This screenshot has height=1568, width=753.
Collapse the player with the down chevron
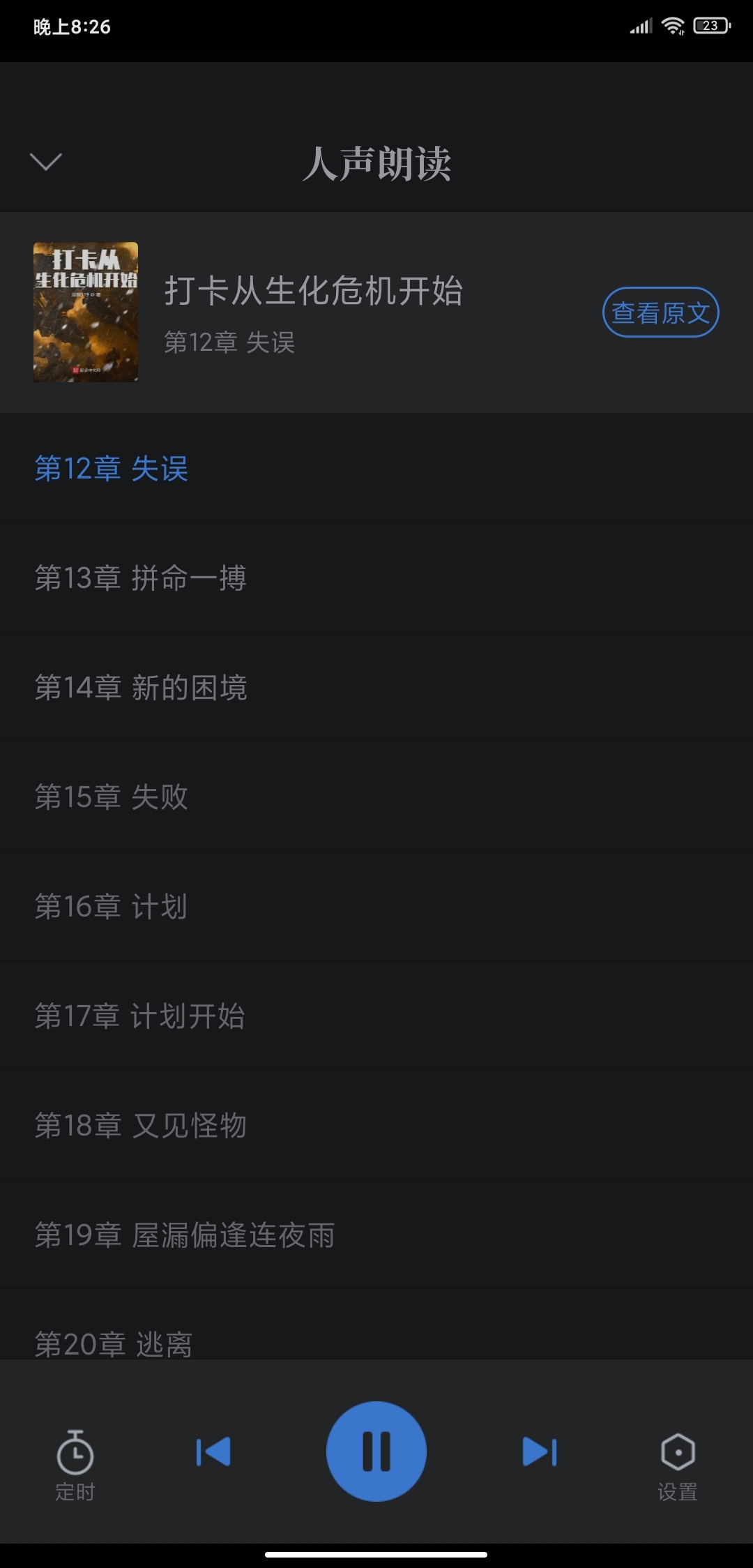pos(46,162)
